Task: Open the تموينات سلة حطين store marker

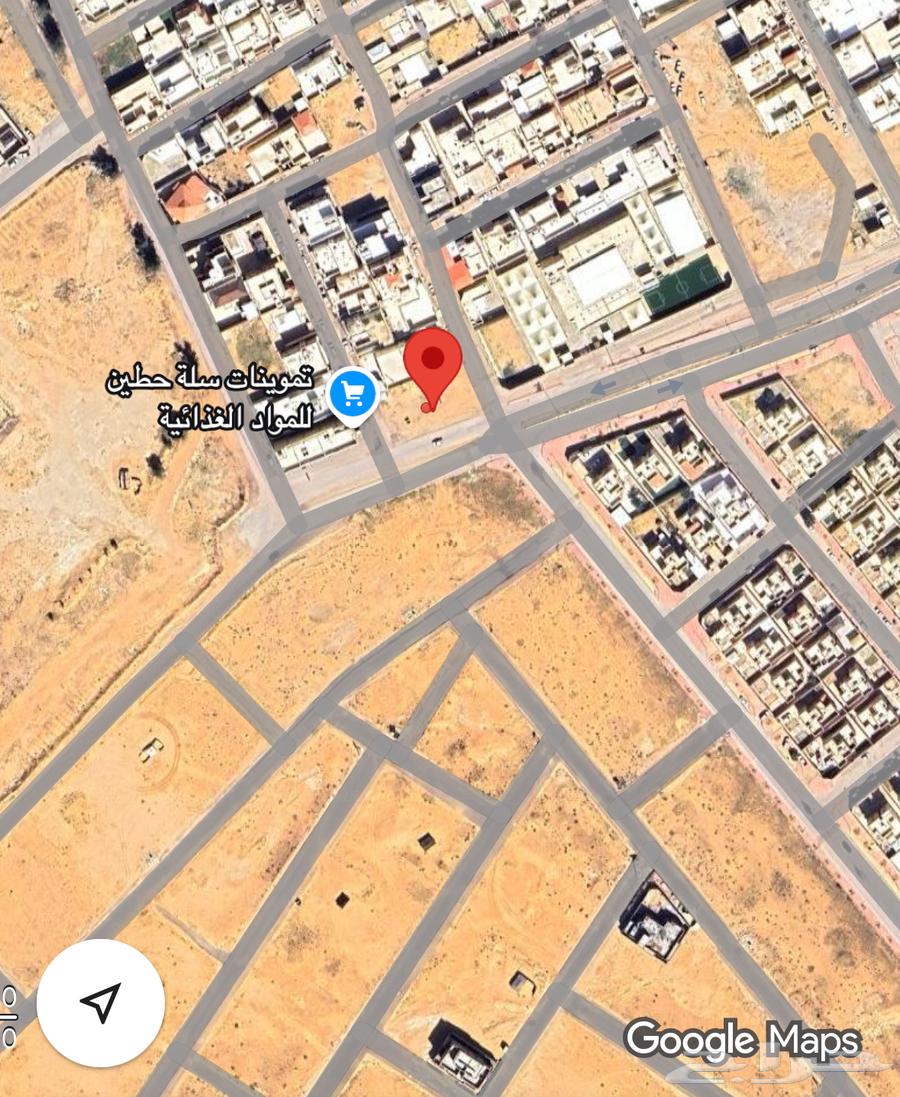Action: coord(352,394)
